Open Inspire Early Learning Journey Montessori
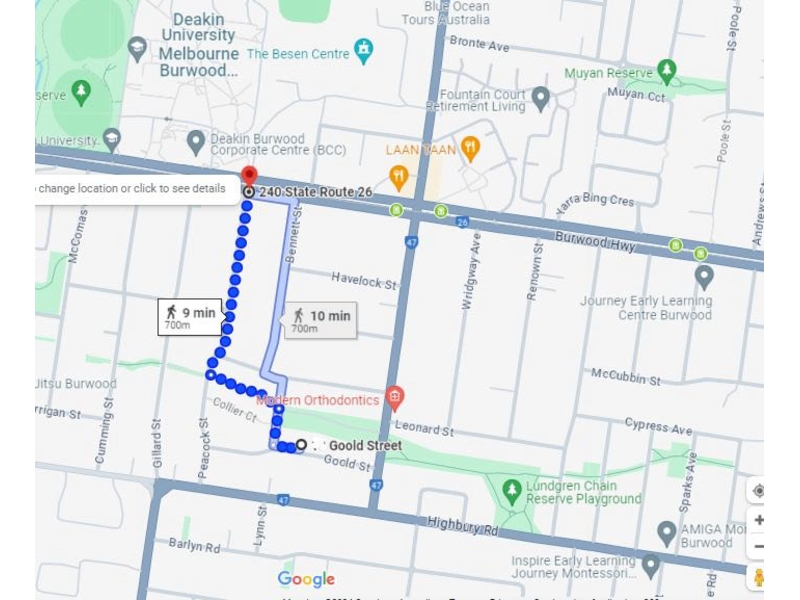 pos(651,565)
